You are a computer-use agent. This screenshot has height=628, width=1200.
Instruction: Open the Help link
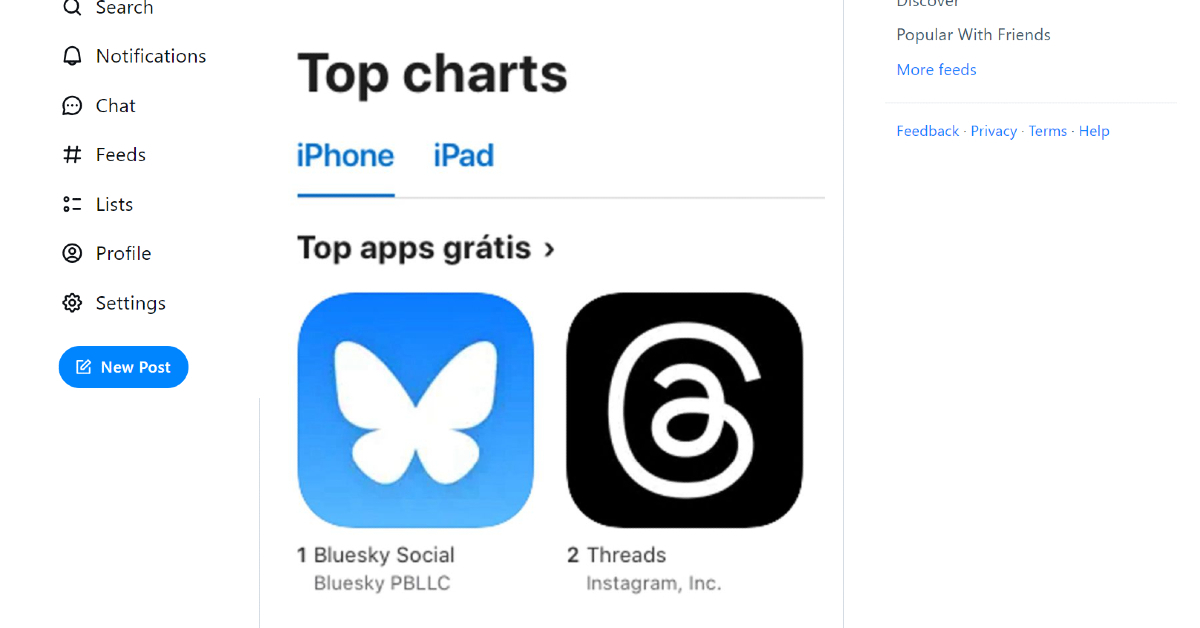pyautogui.click(x=1094, y=131)
